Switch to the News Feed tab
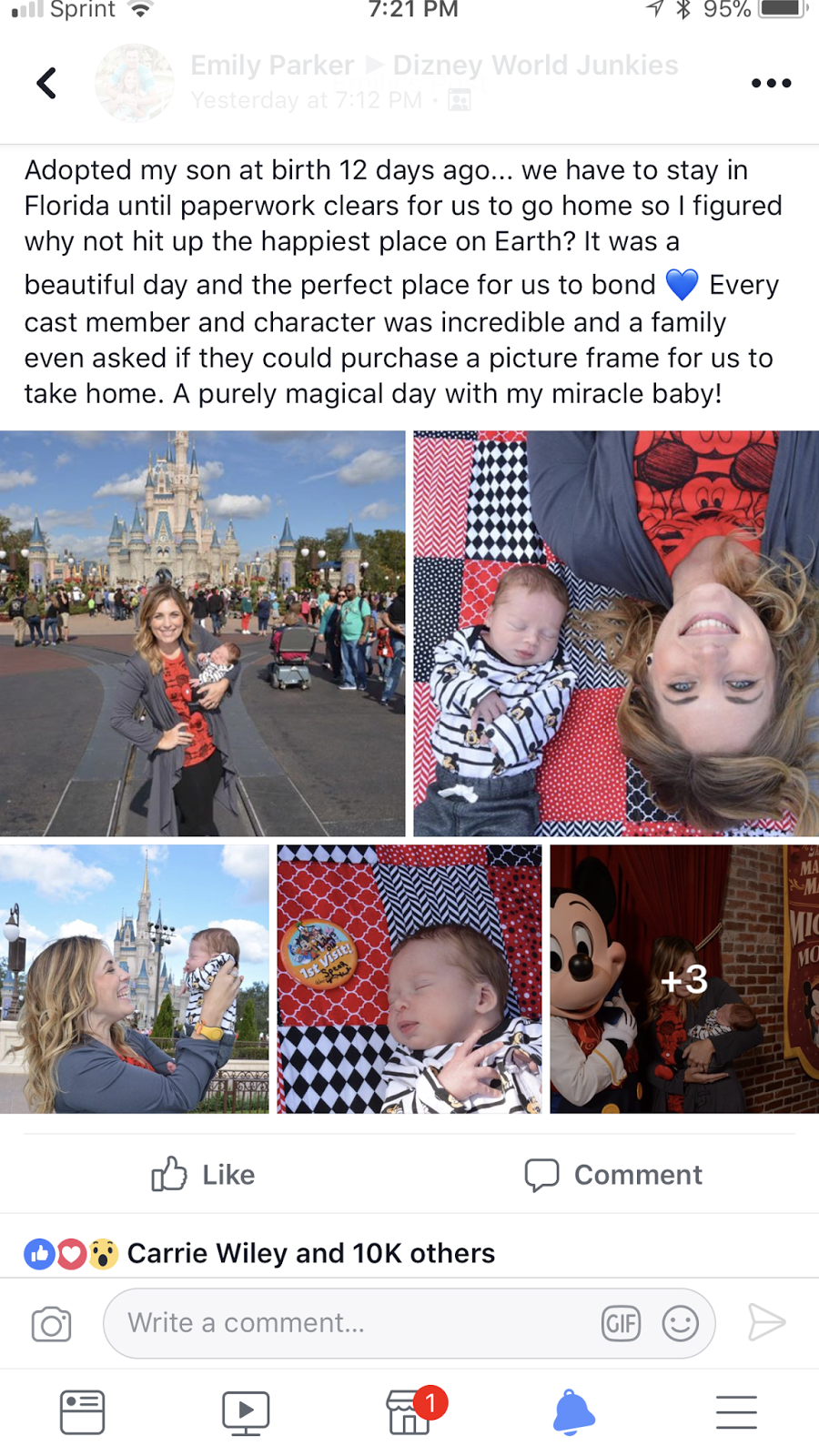Viewport: 819px width, 1456px height. click(x=82, y=1412)
